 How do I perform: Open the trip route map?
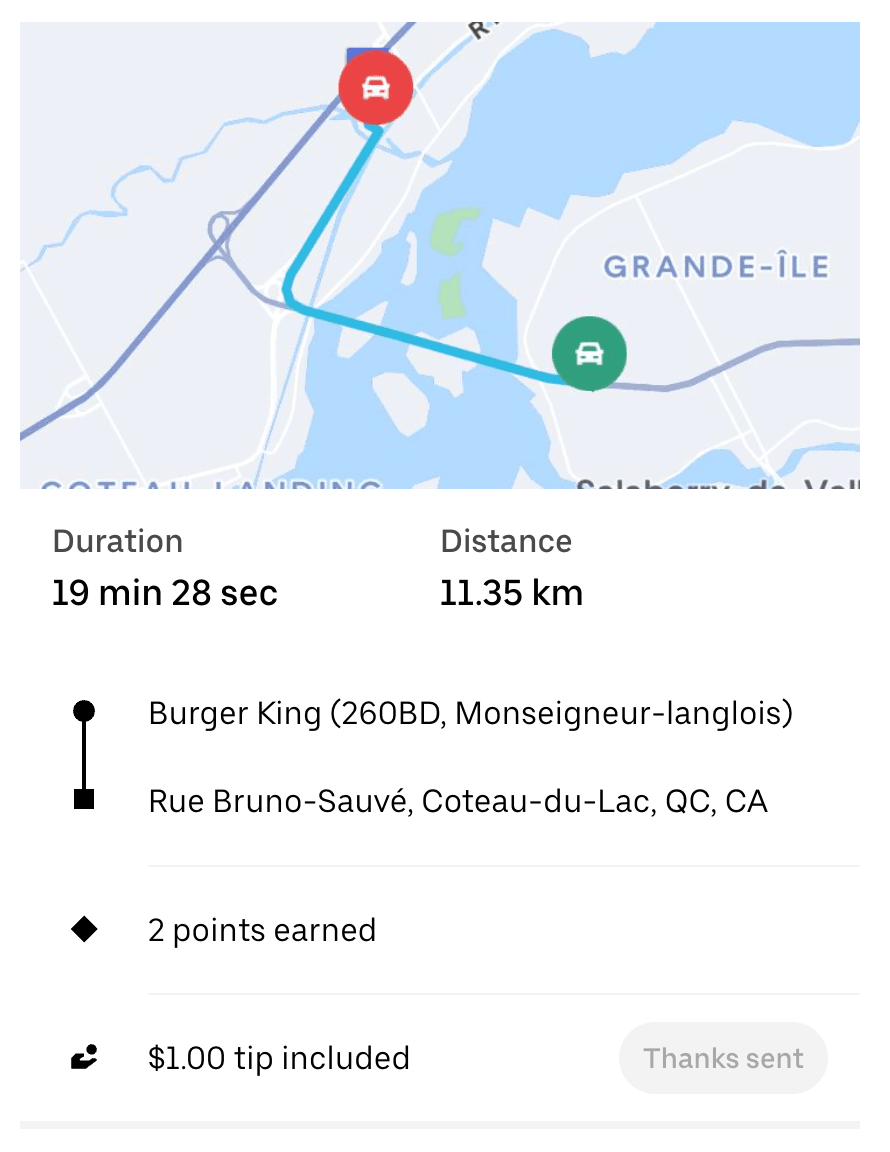pyautogui.click(x=440, y=255)
